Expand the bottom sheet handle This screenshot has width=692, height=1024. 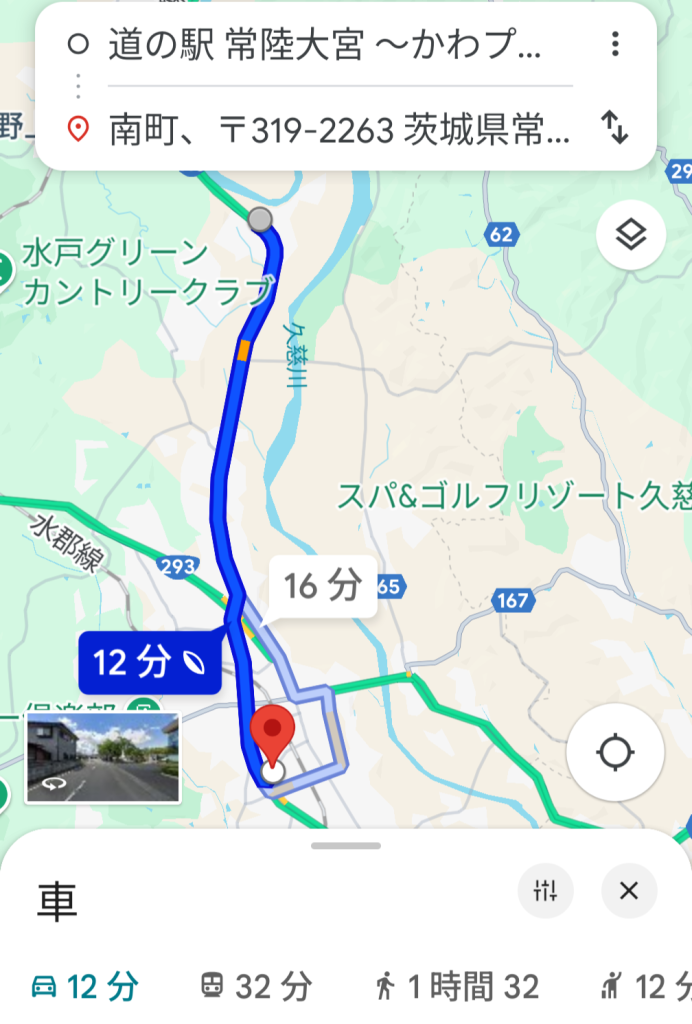(x=346, y=846)
